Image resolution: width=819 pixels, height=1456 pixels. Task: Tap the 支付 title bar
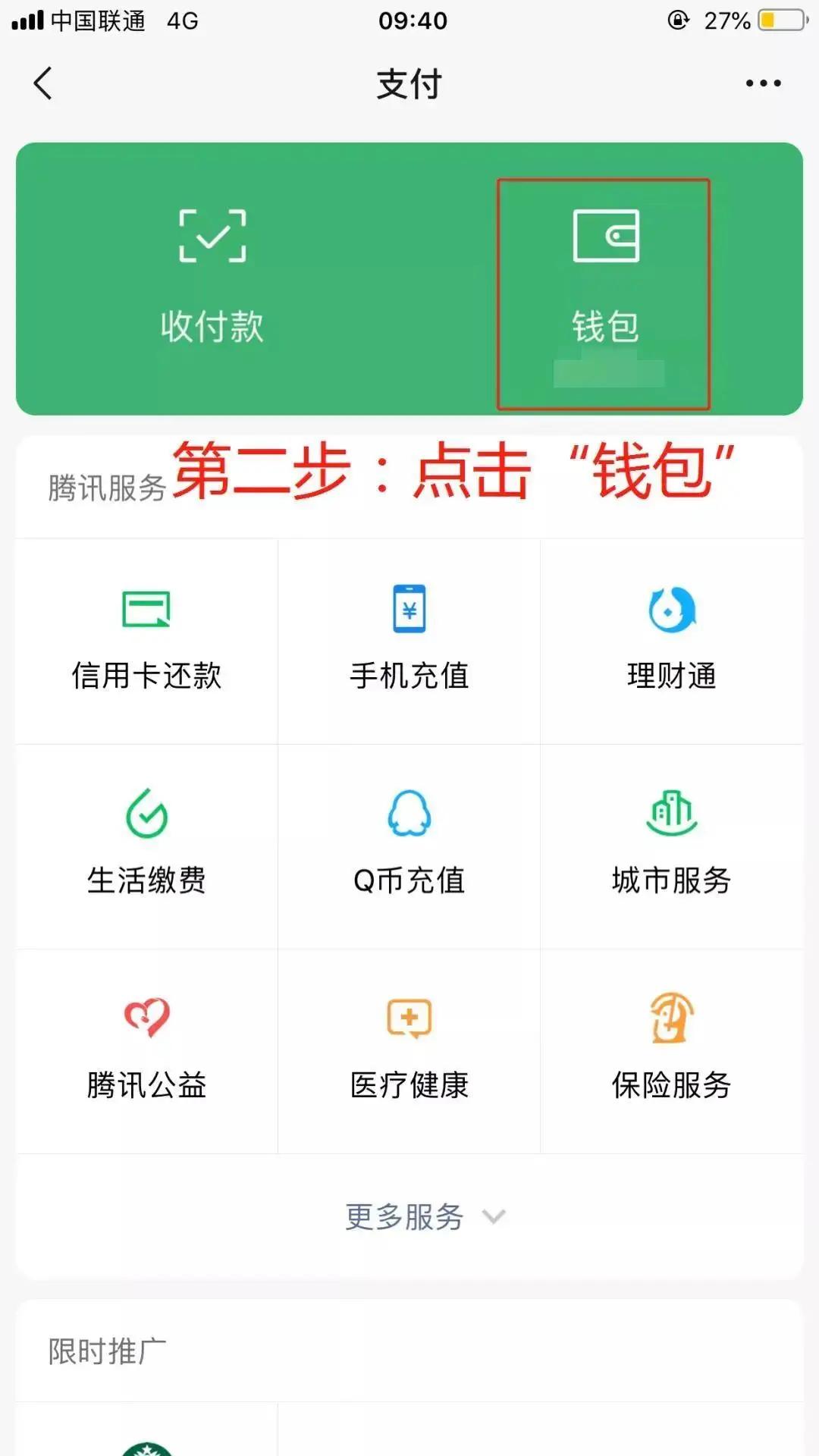pos(409,84)
